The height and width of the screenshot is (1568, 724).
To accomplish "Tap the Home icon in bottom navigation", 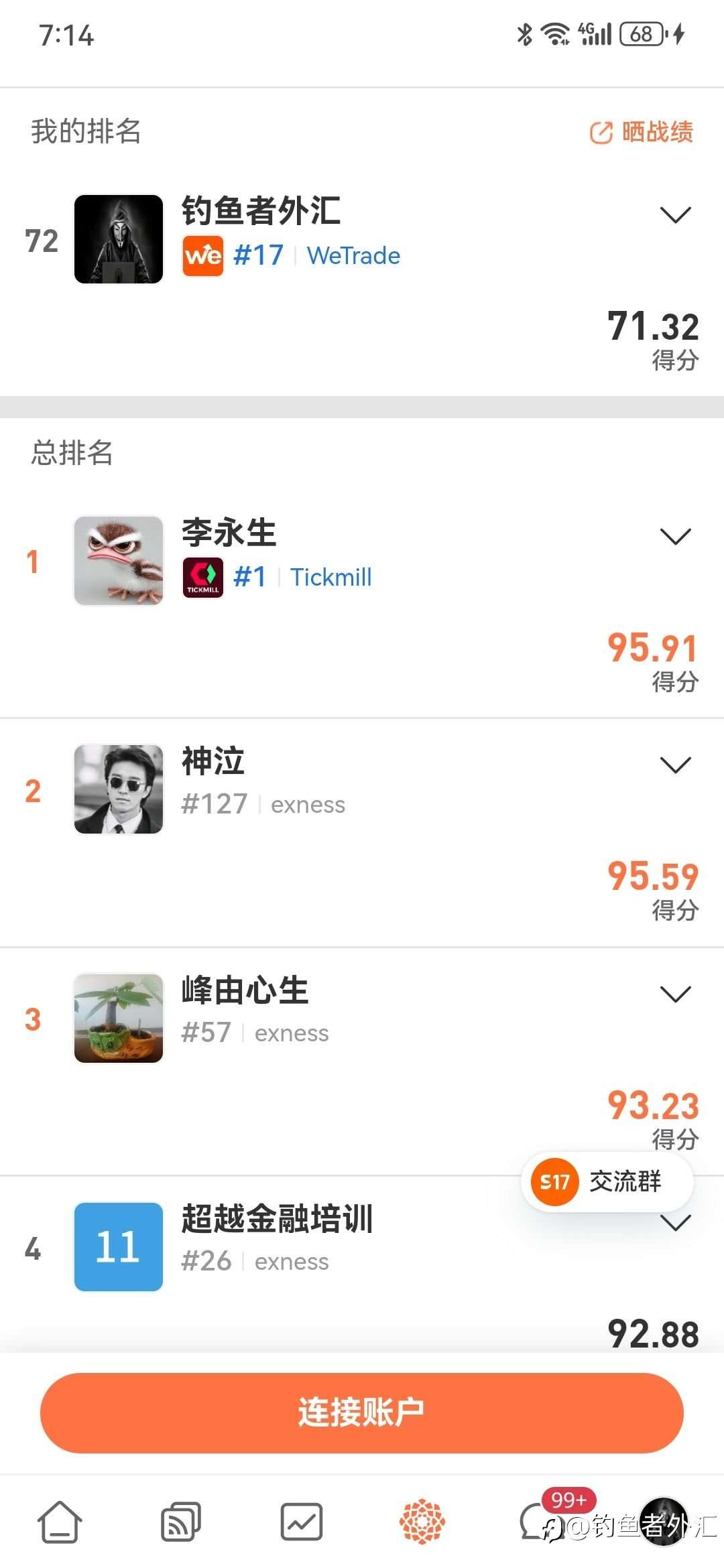I will click(59, 1521).
